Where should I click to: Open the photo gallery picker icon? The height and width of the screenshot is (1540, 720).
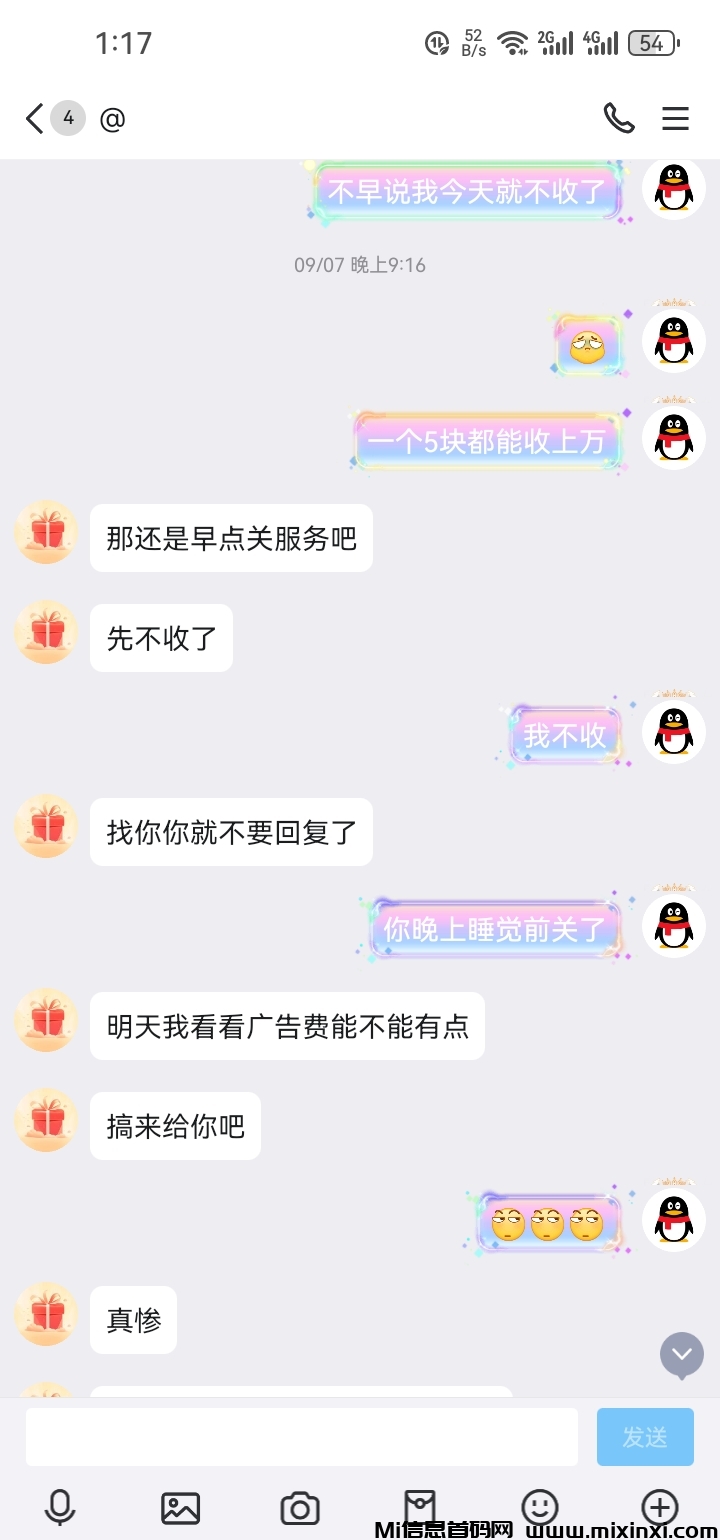(180, 1508)
